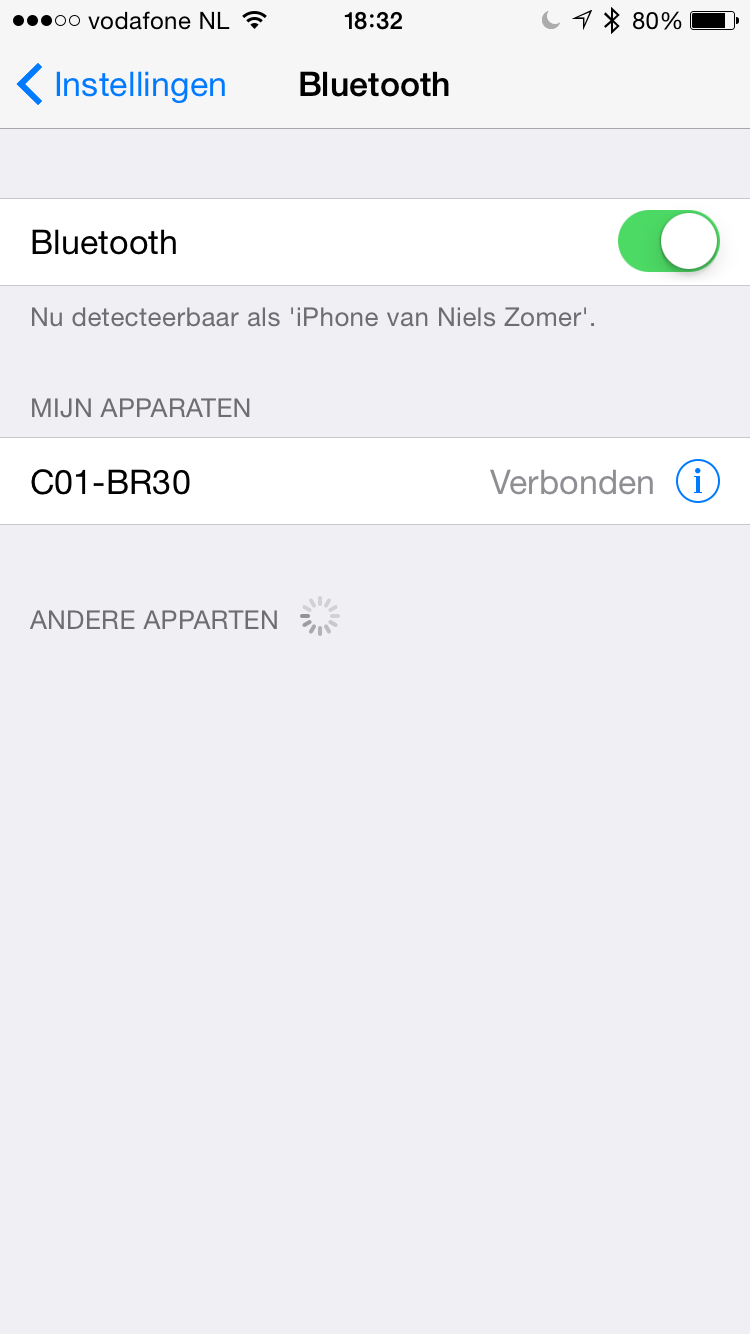
Task: Select the C01-BR30 device row
Action: point(300,482)
